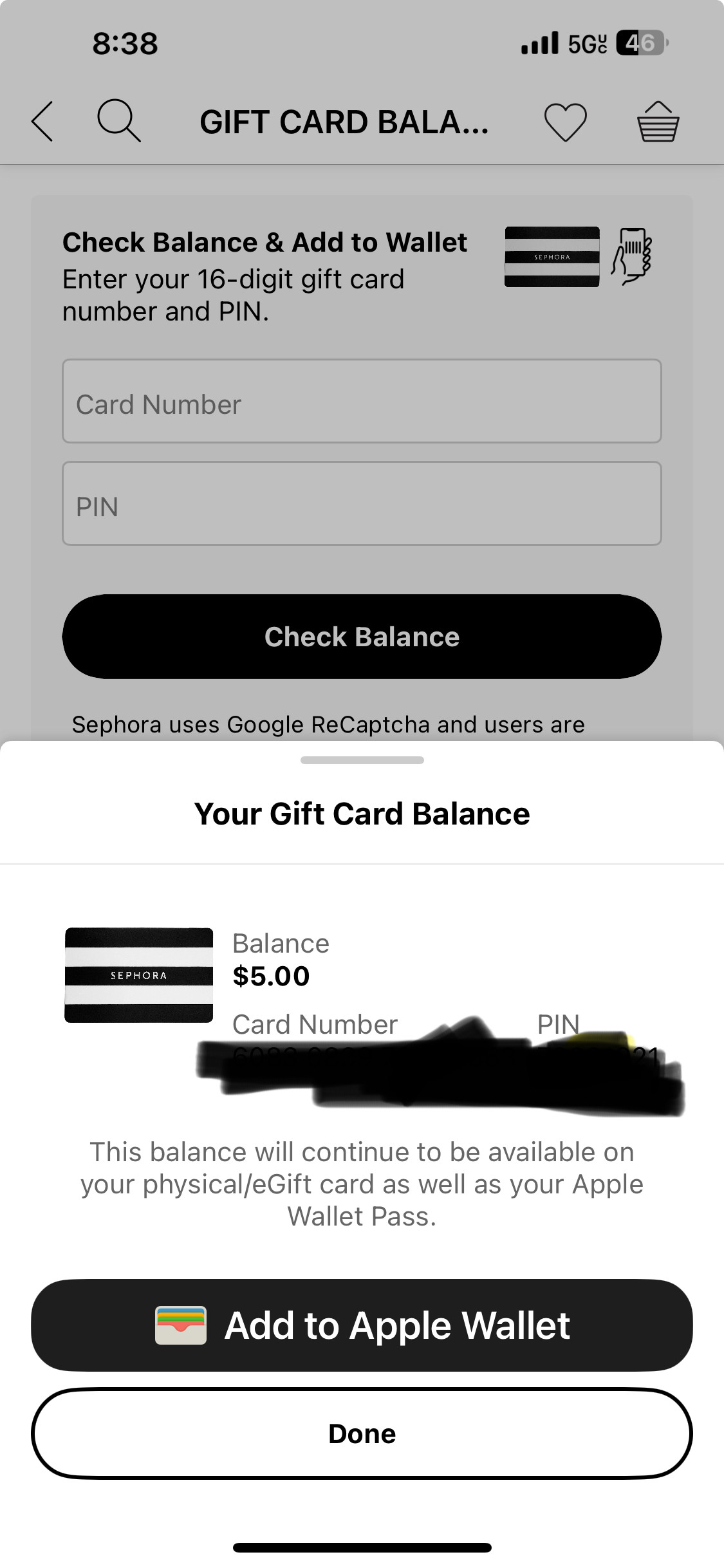Open the shopping basket
724x1568 pixels.
point(657,121)
